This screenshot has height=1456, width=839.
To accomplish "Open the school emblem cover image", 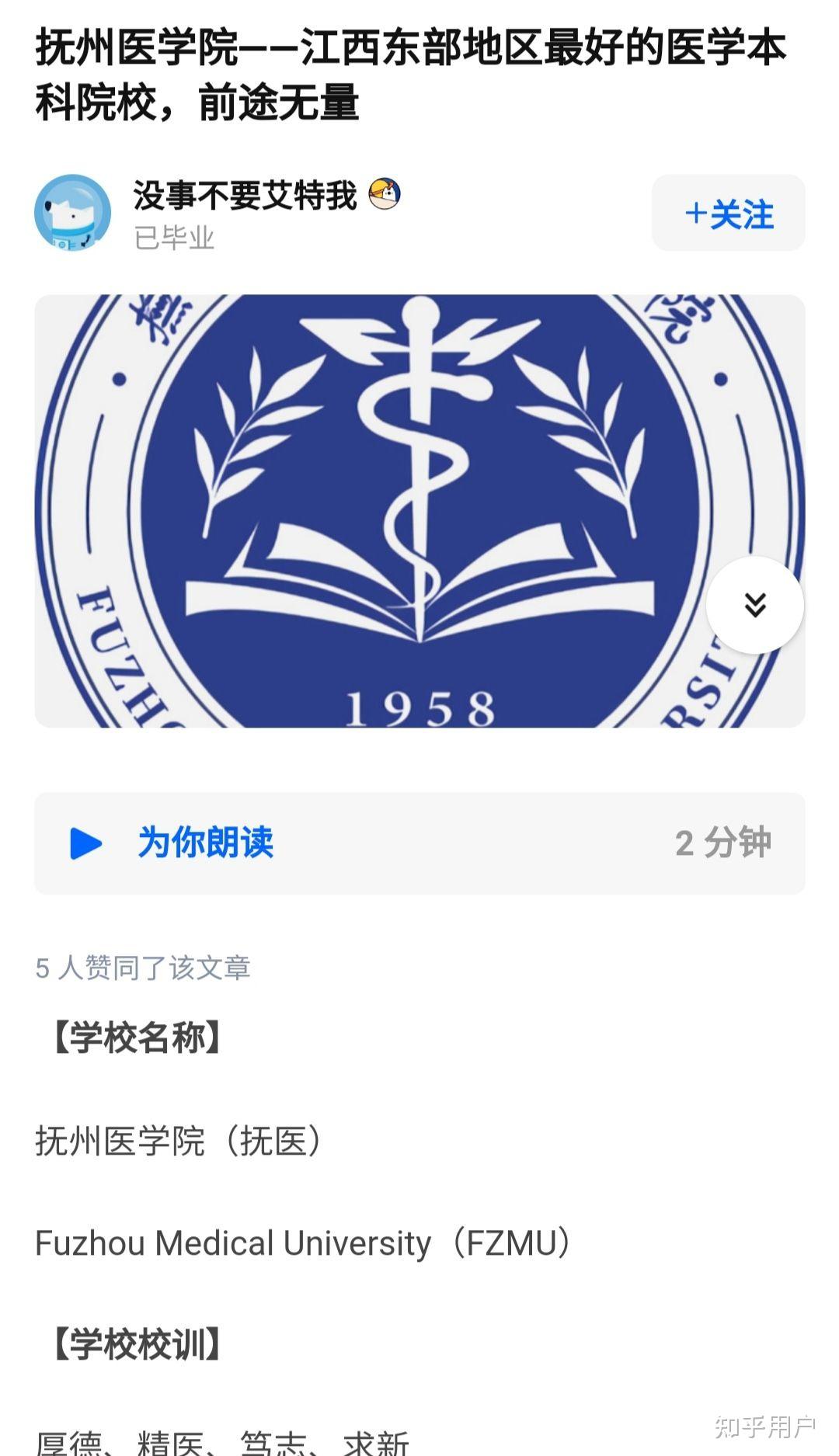I will pyautogui.click(x=419, y=513).
